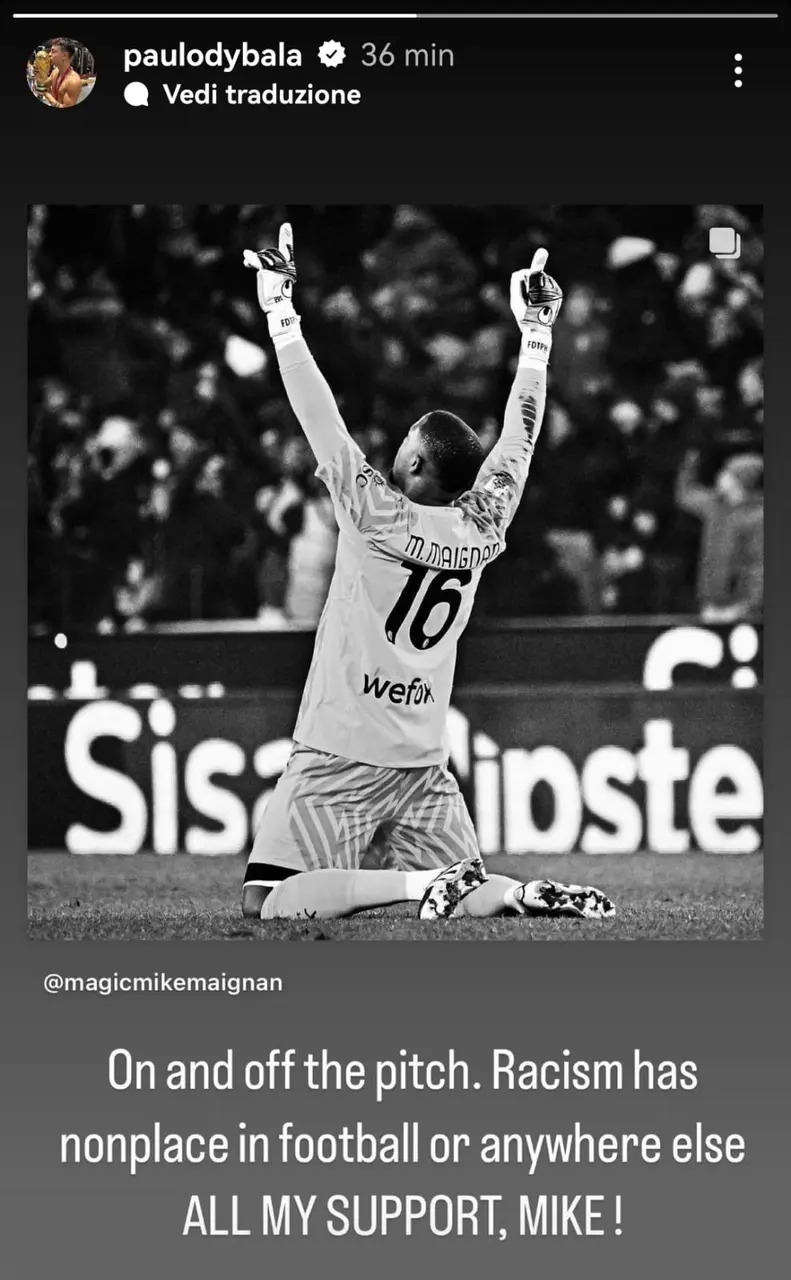Screen dimensions: 791x1280
Task: Open the reshared Maignan post
Action: [395, 572]
